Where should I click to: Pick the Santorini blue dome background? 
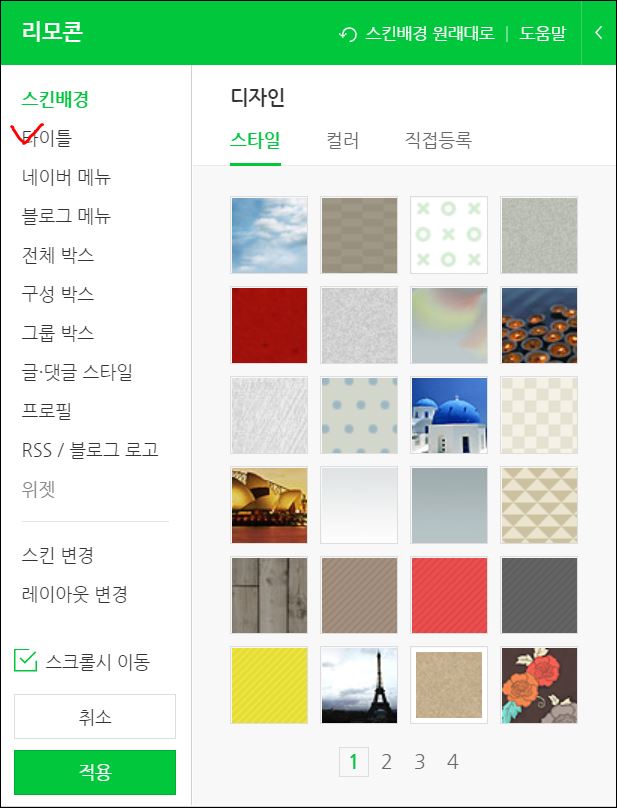click(x=449, y=415)
